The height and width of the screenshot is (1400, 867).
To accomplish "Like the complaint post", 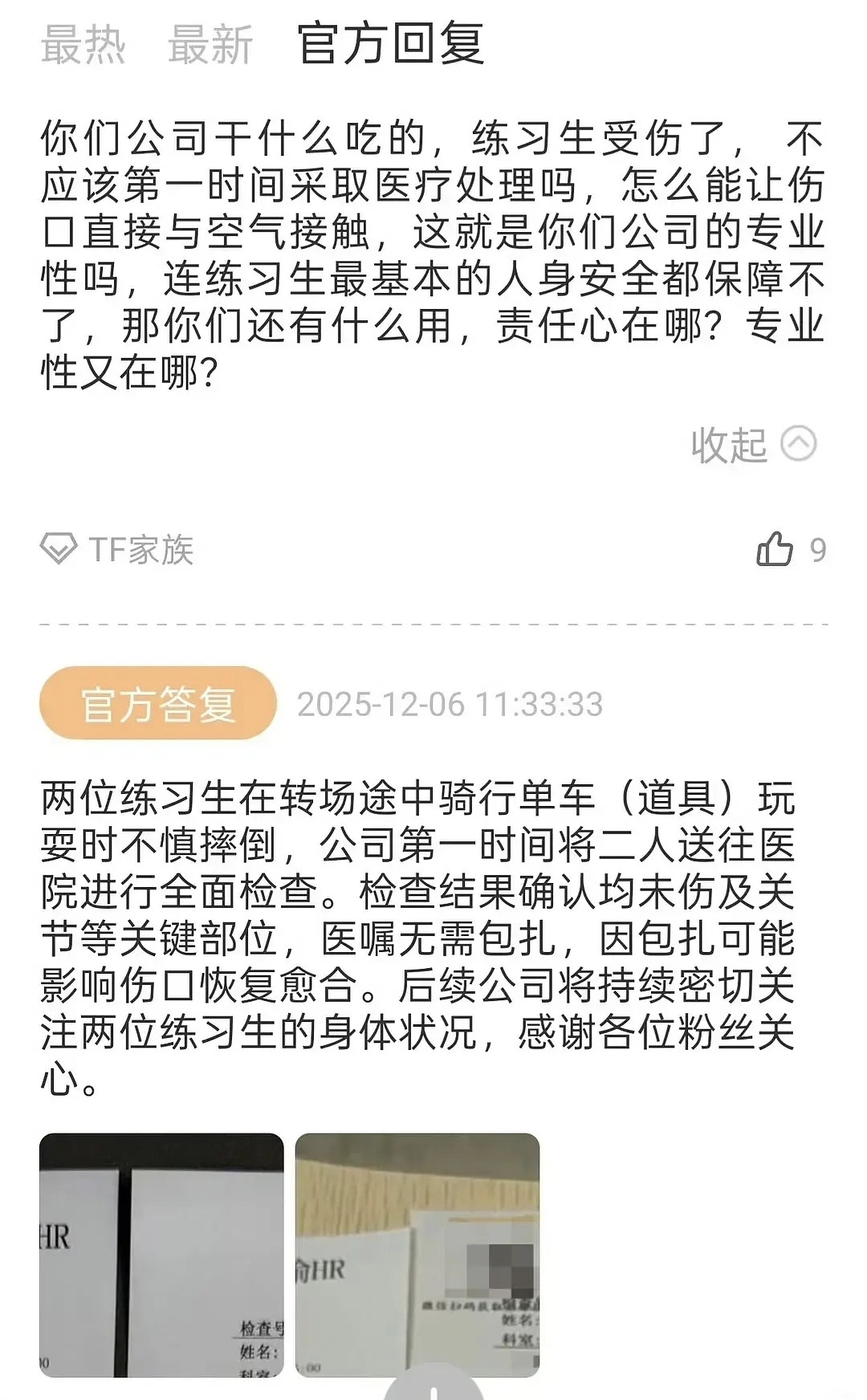I will coord(775,550).
